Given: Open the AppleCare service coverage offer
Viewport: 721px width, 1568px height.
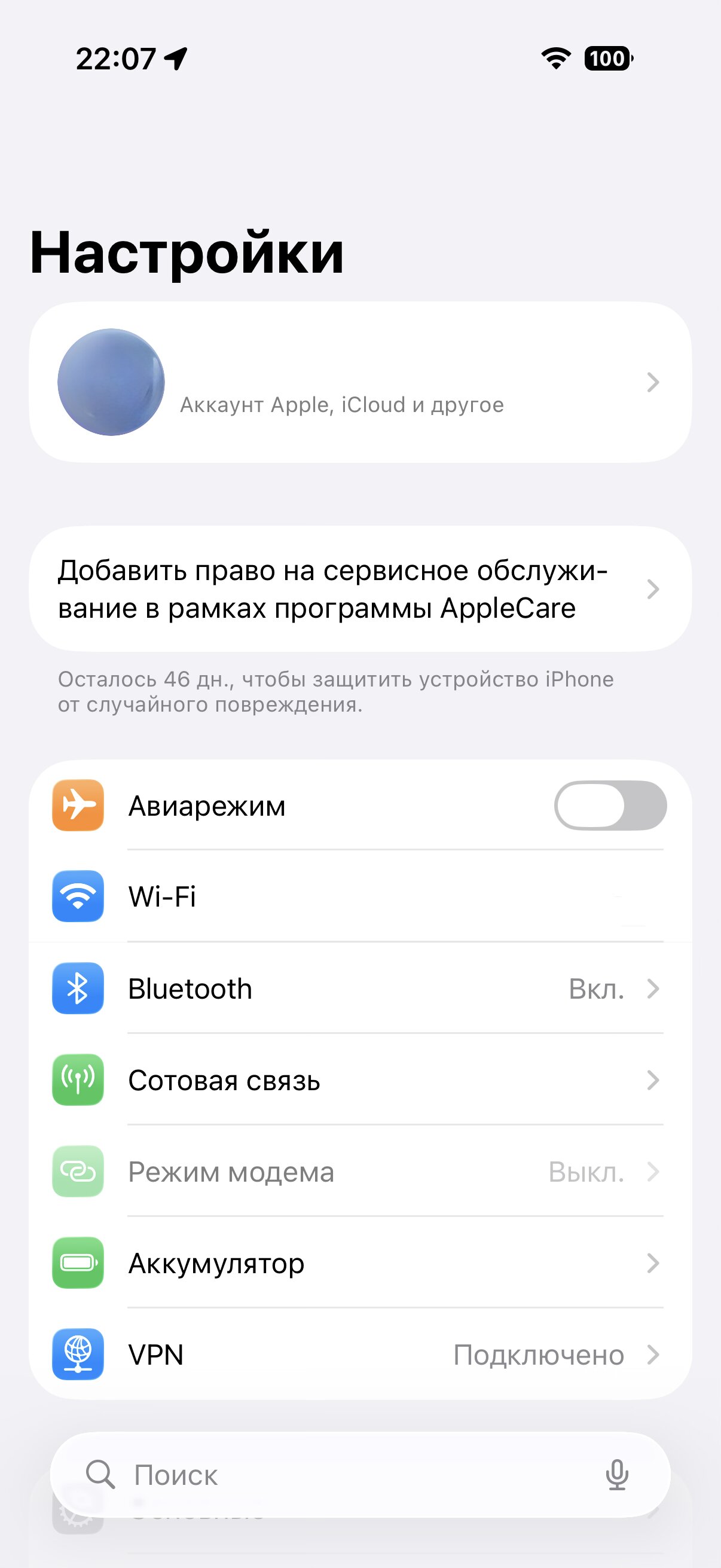Looking at the screenshot, I should (x=360, y=588).
